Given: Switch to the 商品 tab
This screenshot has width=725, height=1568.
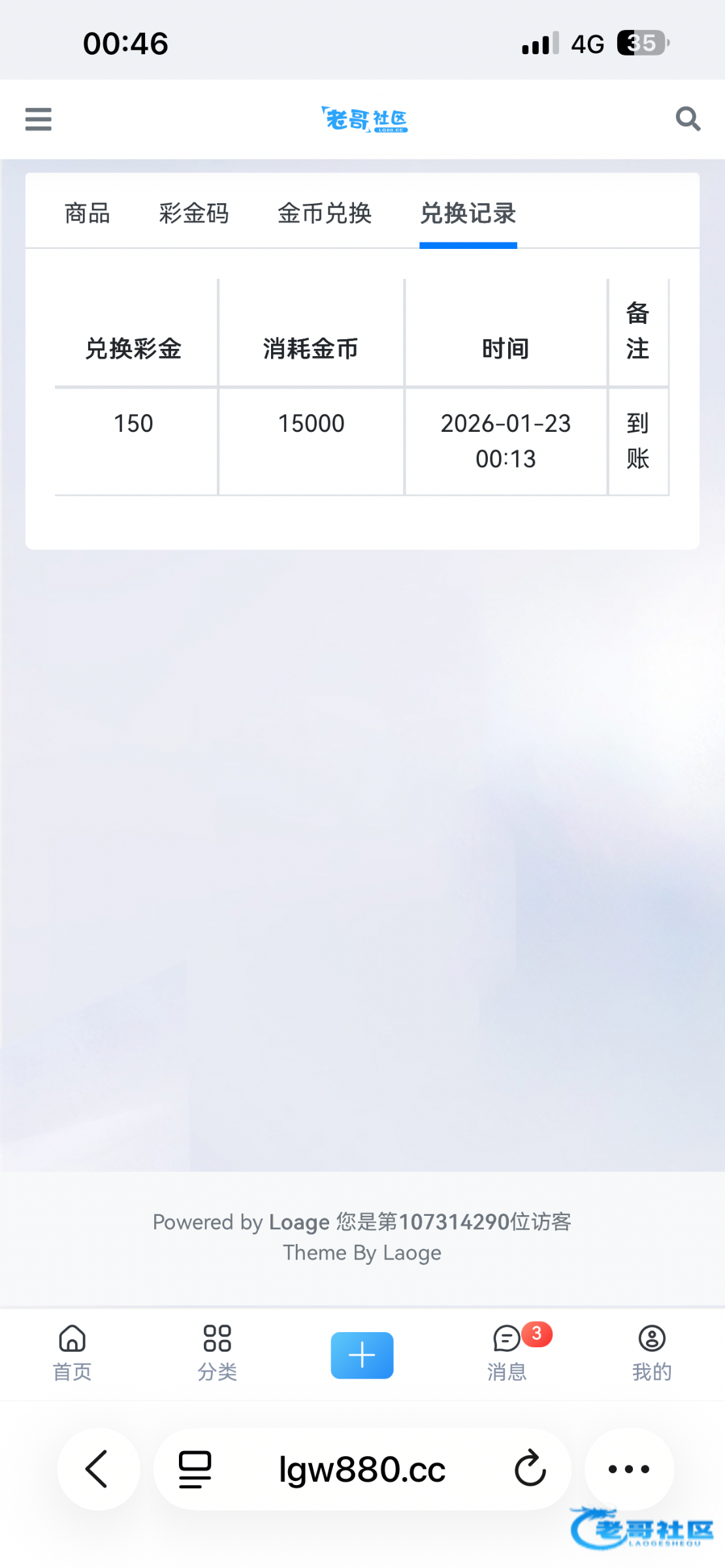Looking at the screenshot, I should [x=88, y=214].
